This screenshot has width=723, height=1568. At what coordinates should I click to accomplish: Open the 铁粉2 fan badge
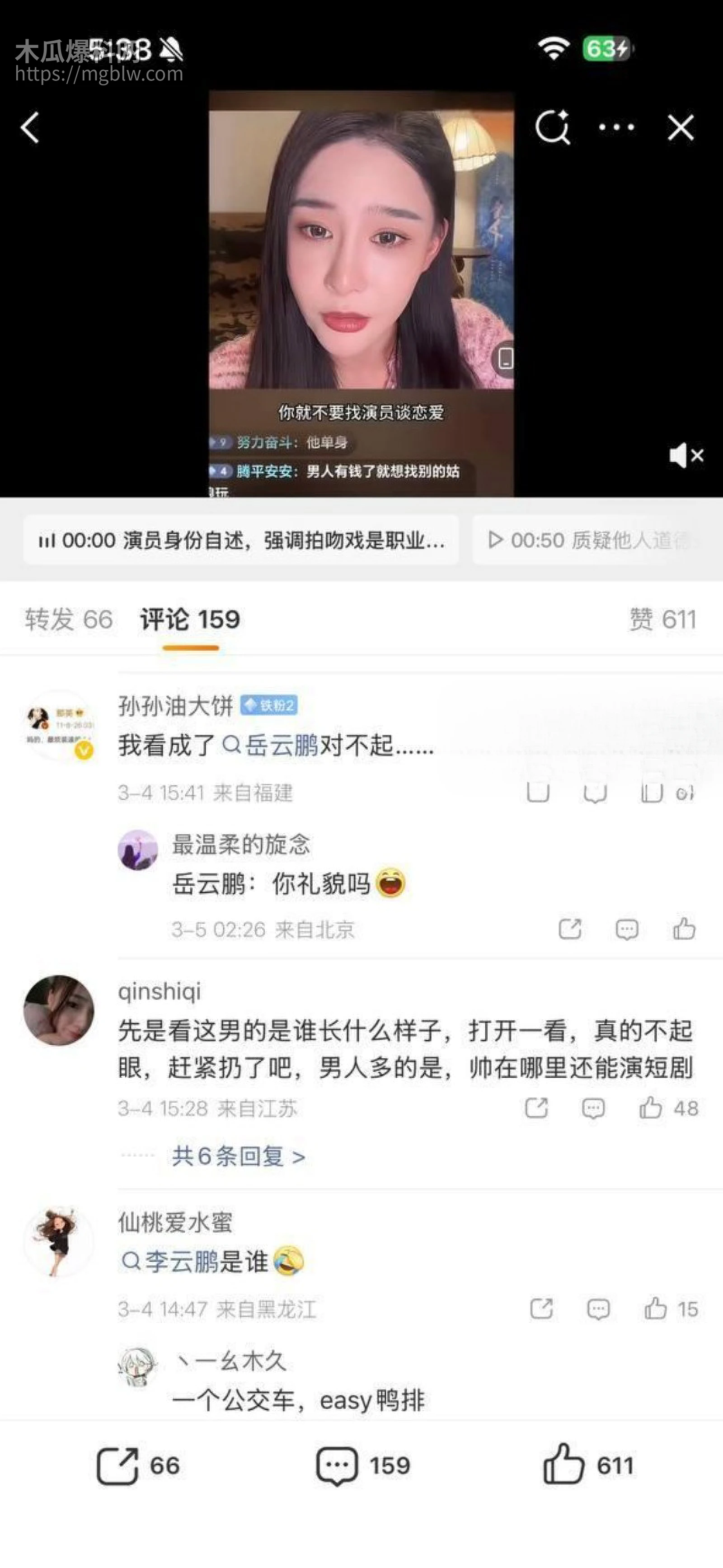coord(271,708)
